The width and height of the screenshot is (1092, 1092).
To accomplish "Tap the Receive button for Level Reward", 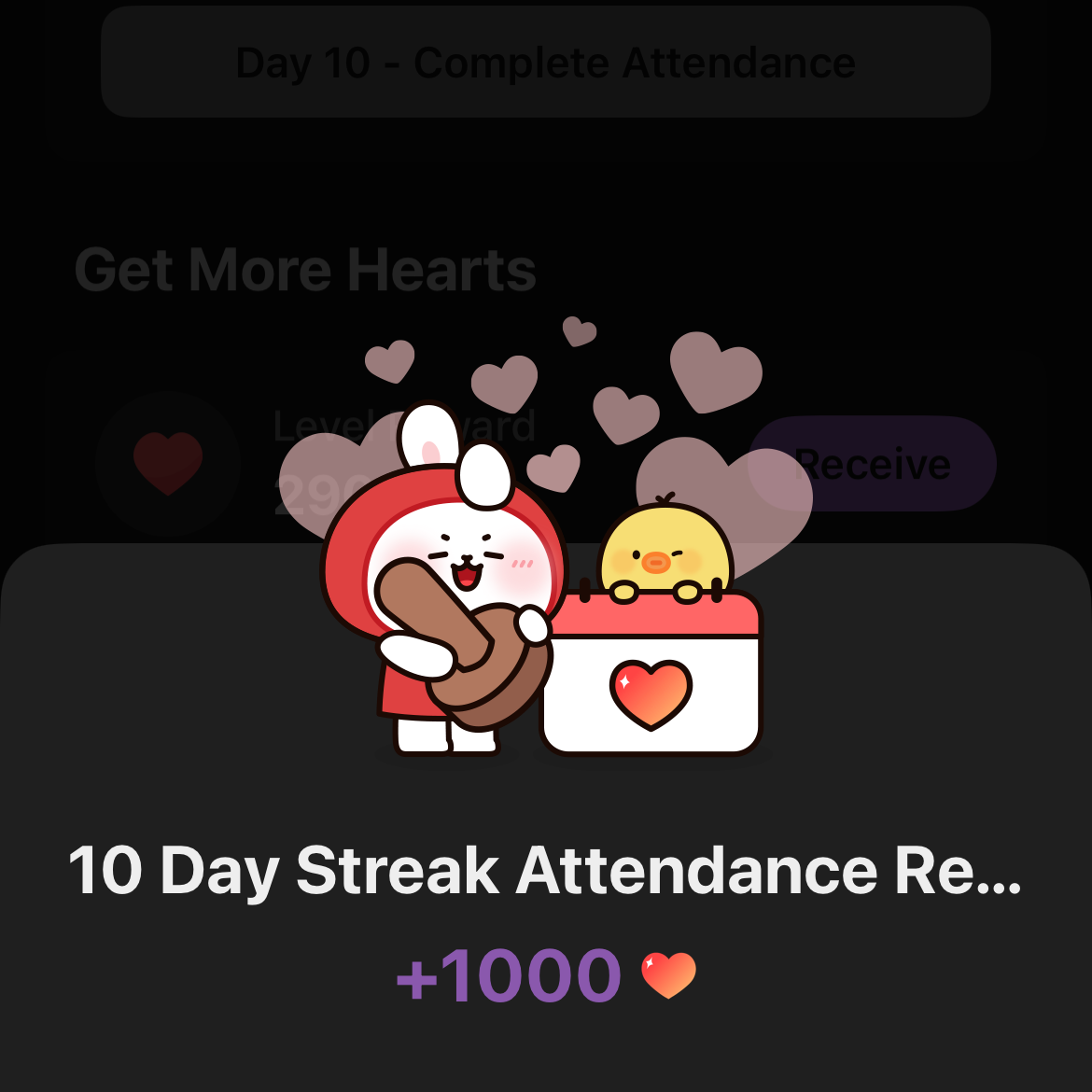I will [872, 464].
